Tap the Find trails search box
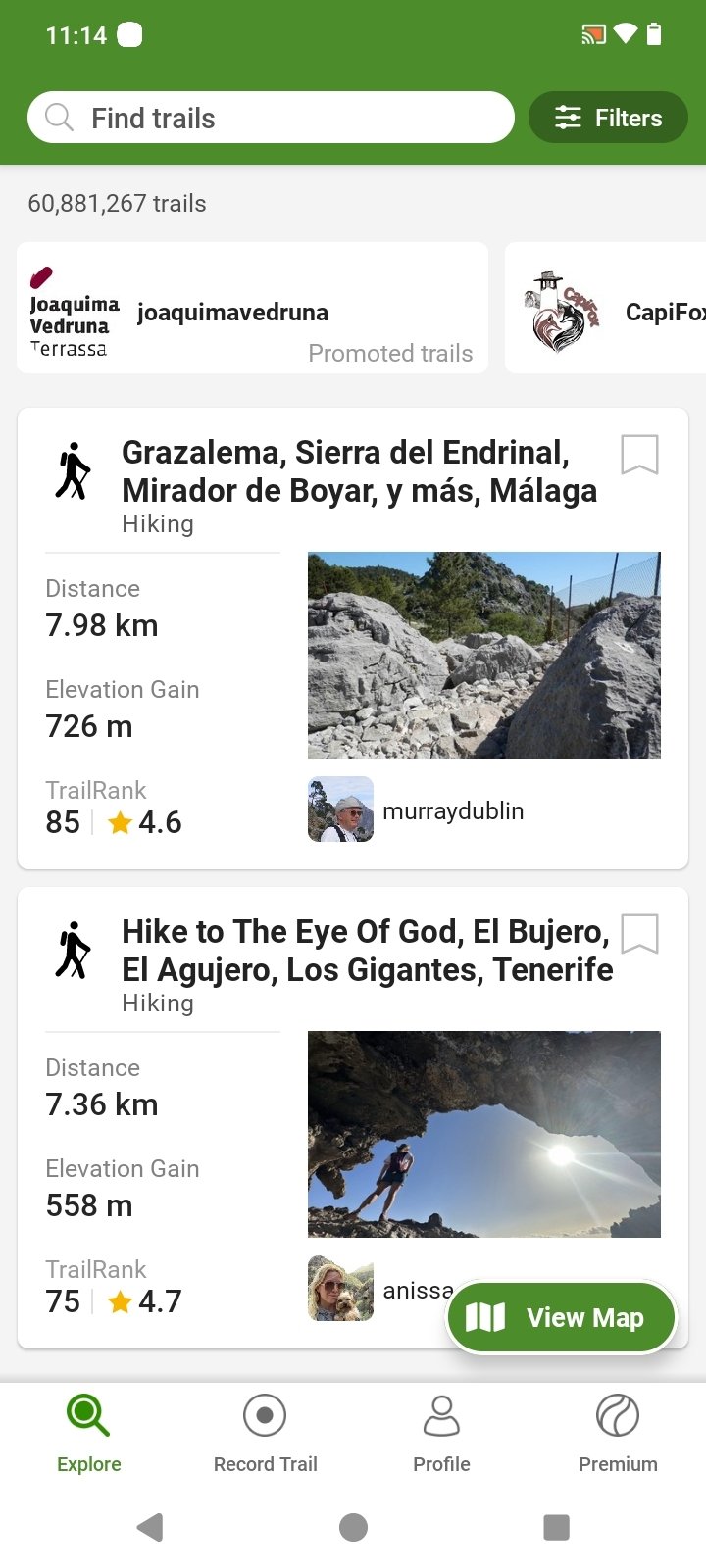This screenshot has width=706, height=1568. point(271,118)
